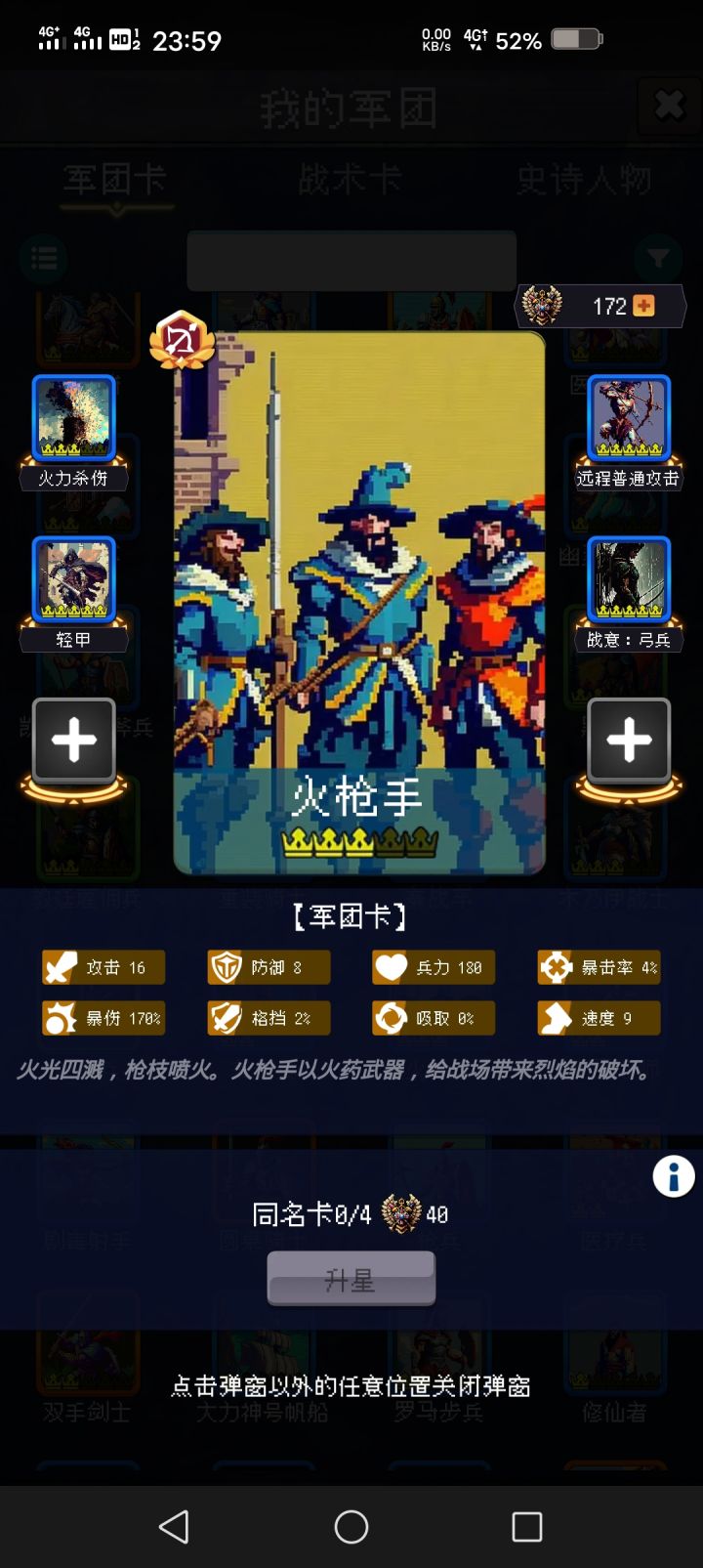
Task: Click the 暴击率 crit star icon
Action: click(557, 967)
